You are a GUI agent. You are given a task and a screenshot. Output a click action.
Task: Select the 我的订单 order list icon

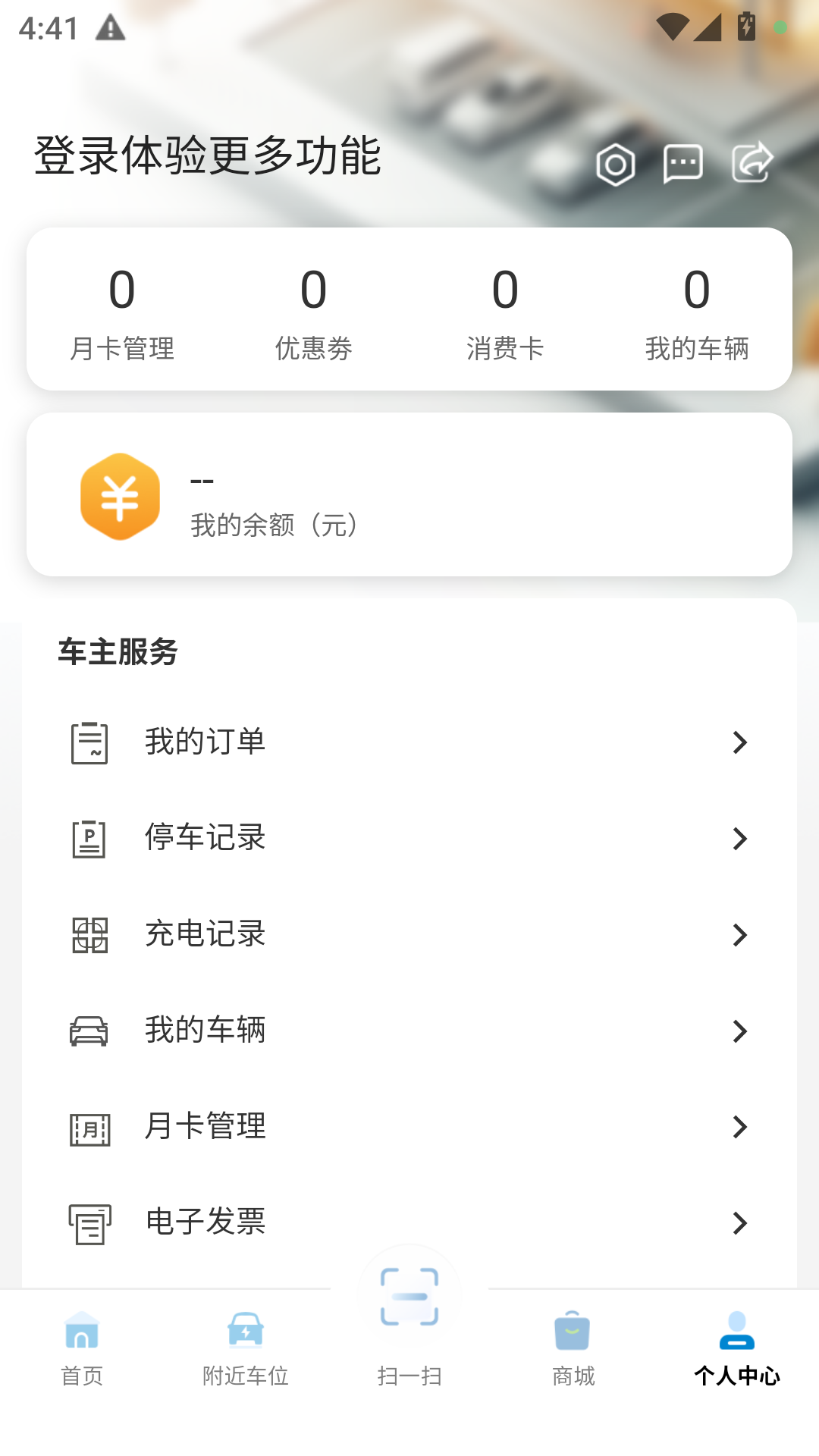pyautogui.click(x=90, y=742)
